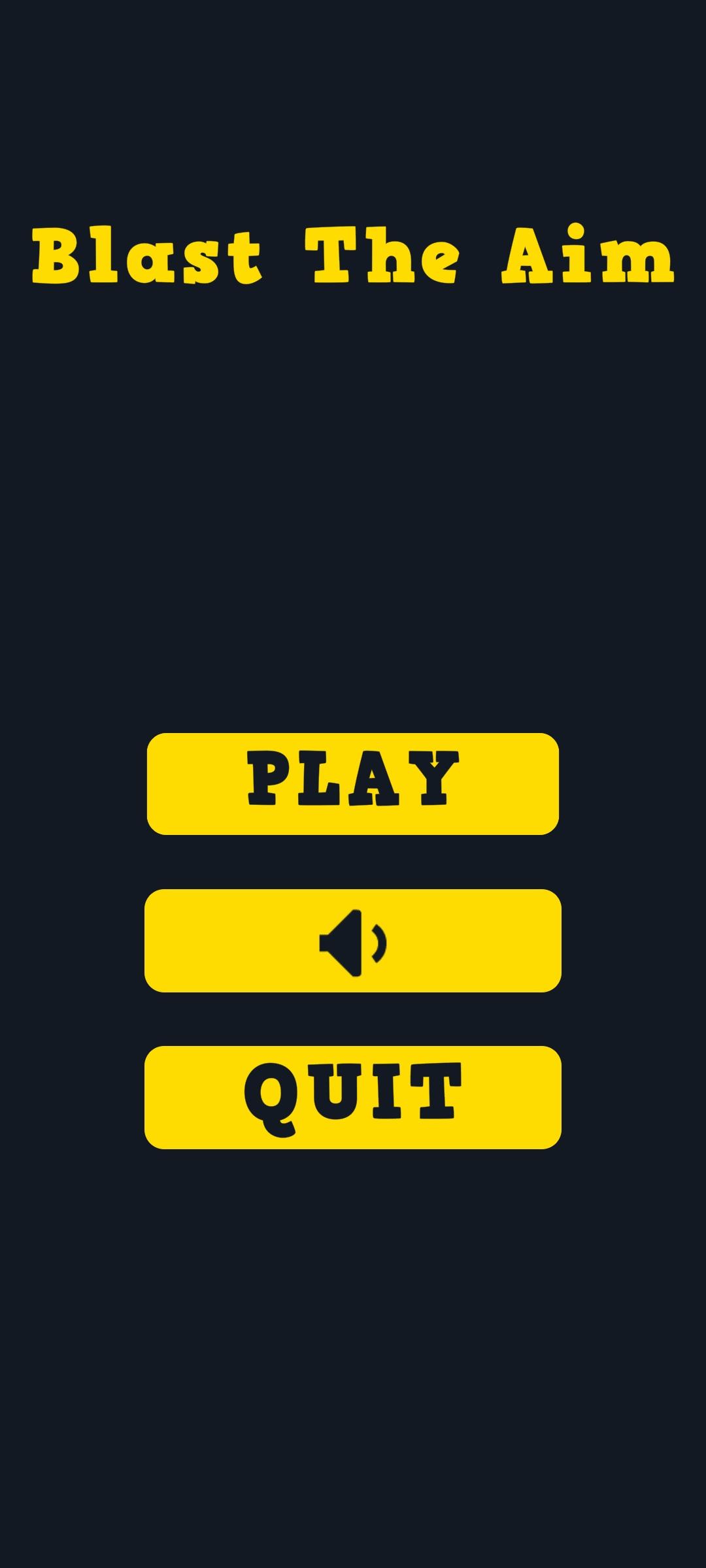
Task: Exit the game via QUIT
Action: click(x=353, y=1098)
